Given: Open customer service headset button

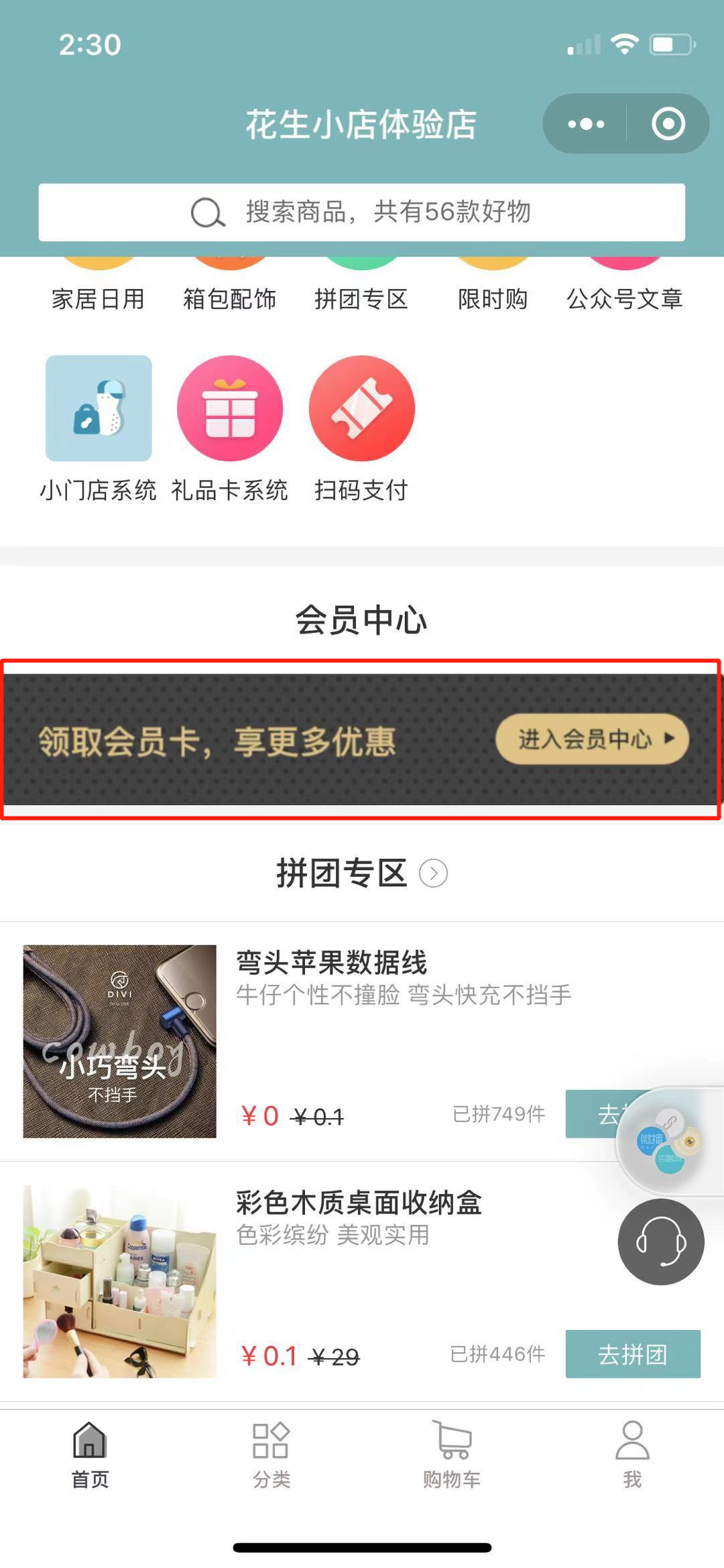Looking at the screenshot, I should point(660,1242).
